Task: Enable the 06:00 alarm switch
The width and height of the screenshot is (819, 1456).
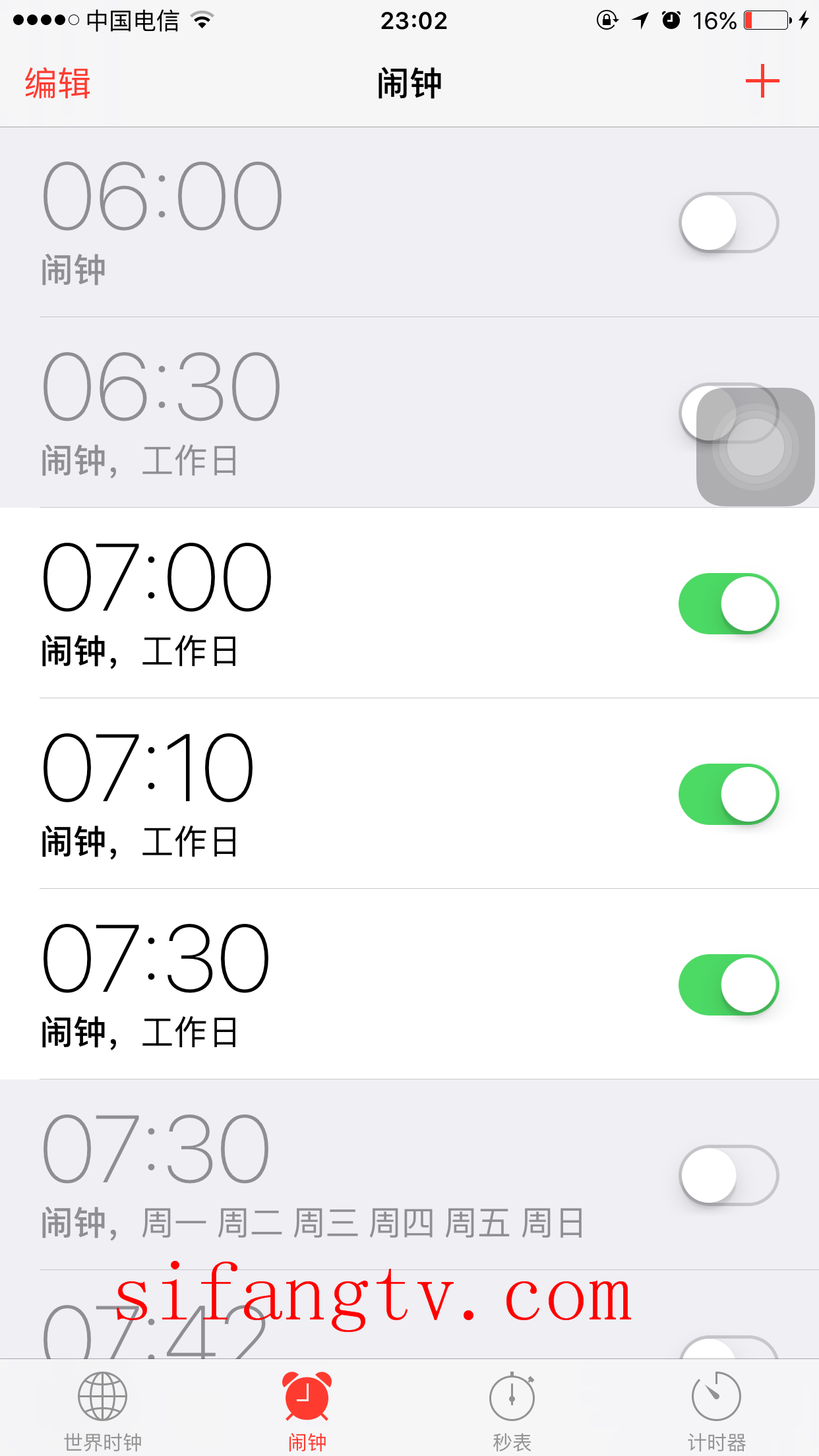Action: pyautogui.click(x=729, y=223)
